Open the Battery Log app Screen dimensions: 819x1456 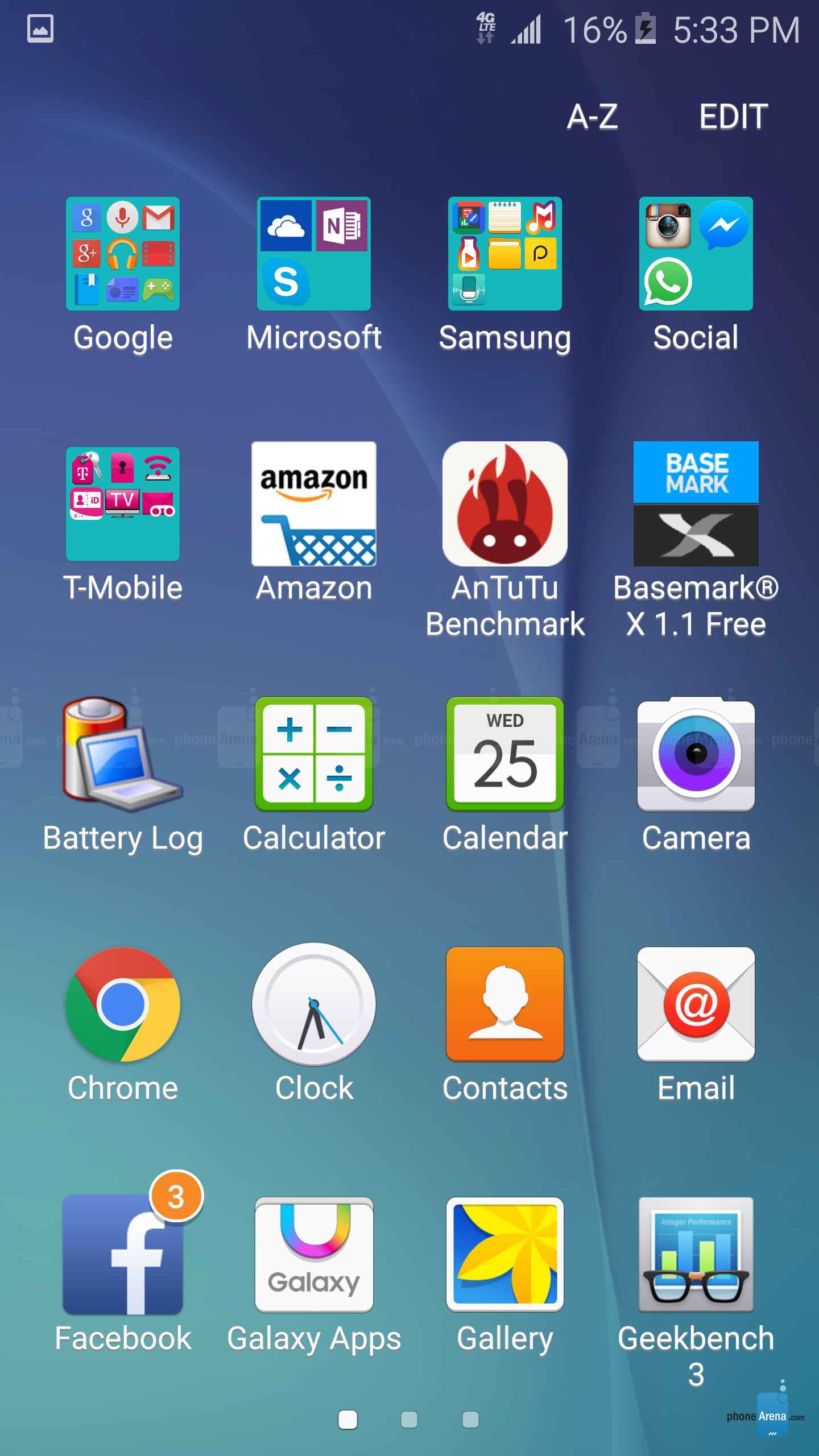(x=123, y=754)
